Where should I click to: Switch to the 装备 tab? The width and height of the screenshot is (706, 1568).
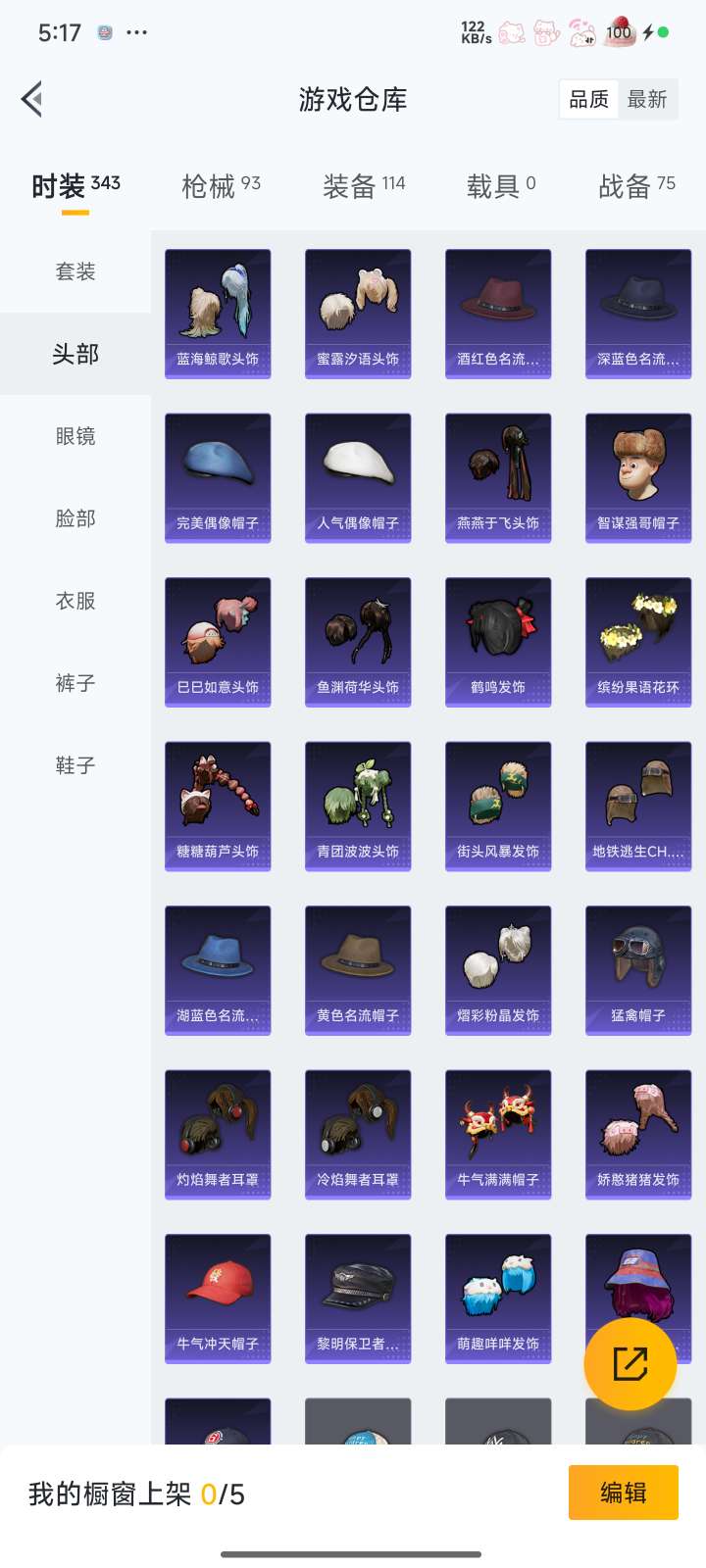[364, 185]
